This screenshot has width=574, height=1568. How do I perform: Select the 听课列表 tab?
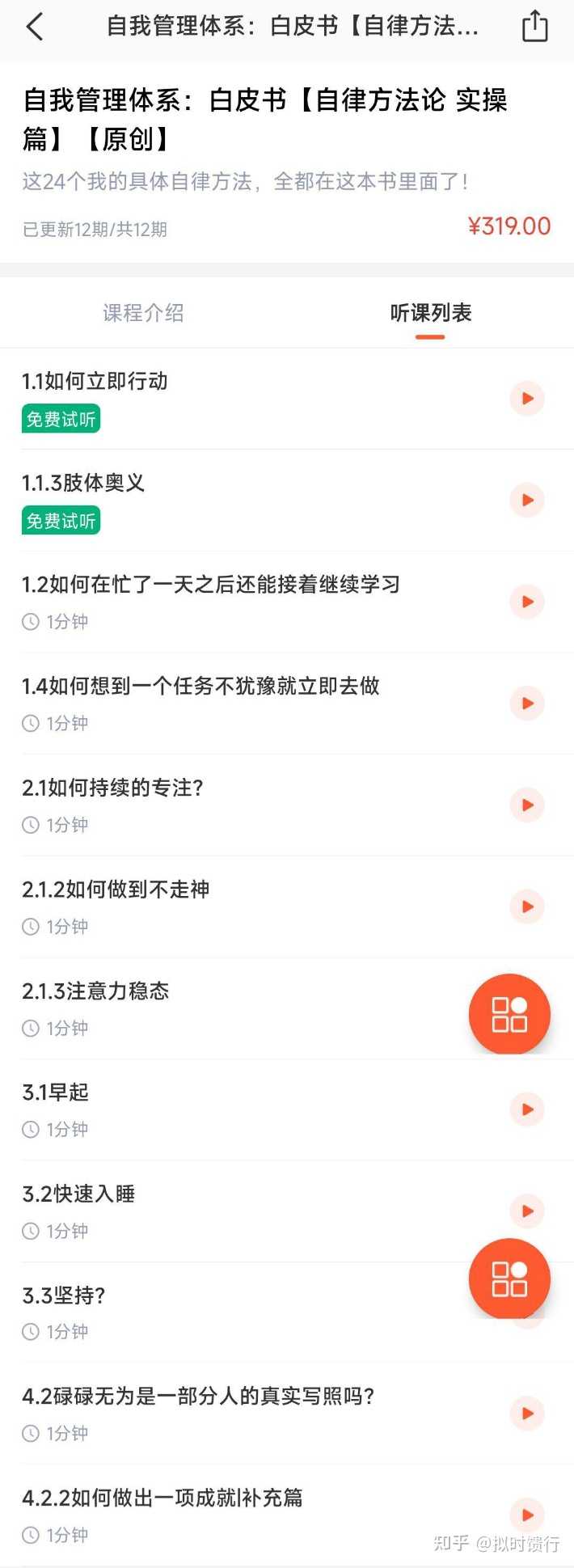coord(430,313)
